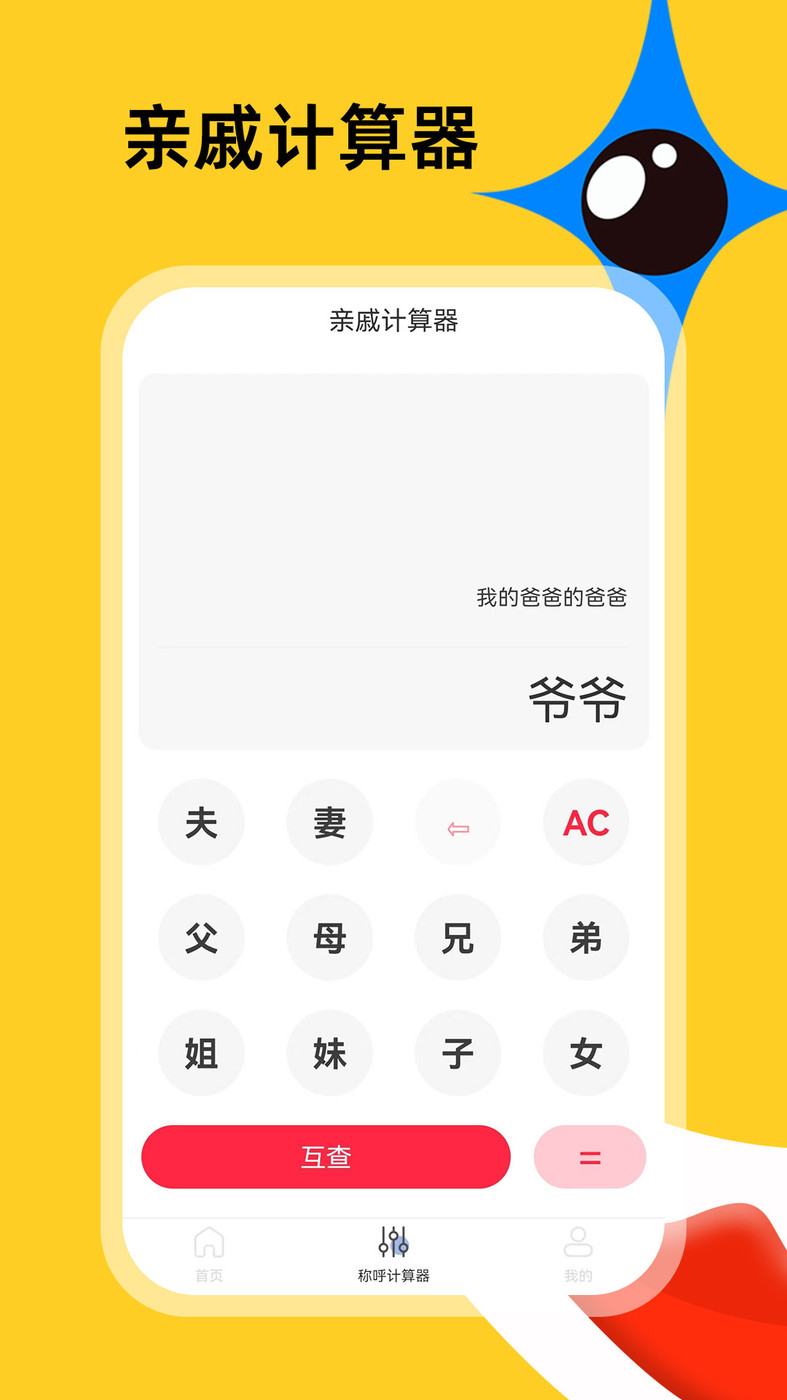Screen dimensions: 787x1400
Task: Tap the profile icon above 我的
Action: click(x=577, y=1241)
